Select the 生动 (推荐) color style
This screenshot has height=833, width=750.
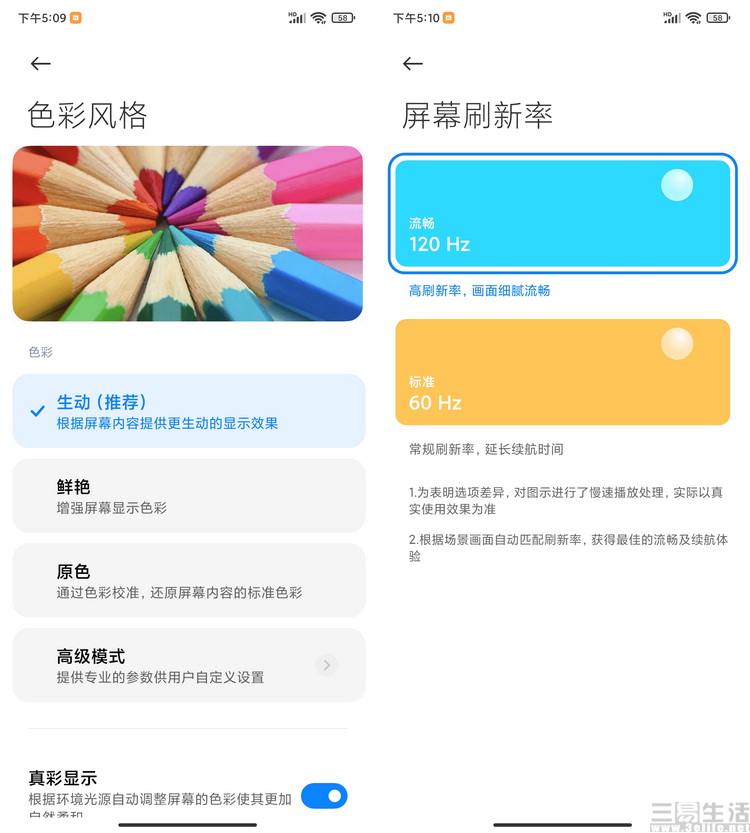click(x=188, y=411)
